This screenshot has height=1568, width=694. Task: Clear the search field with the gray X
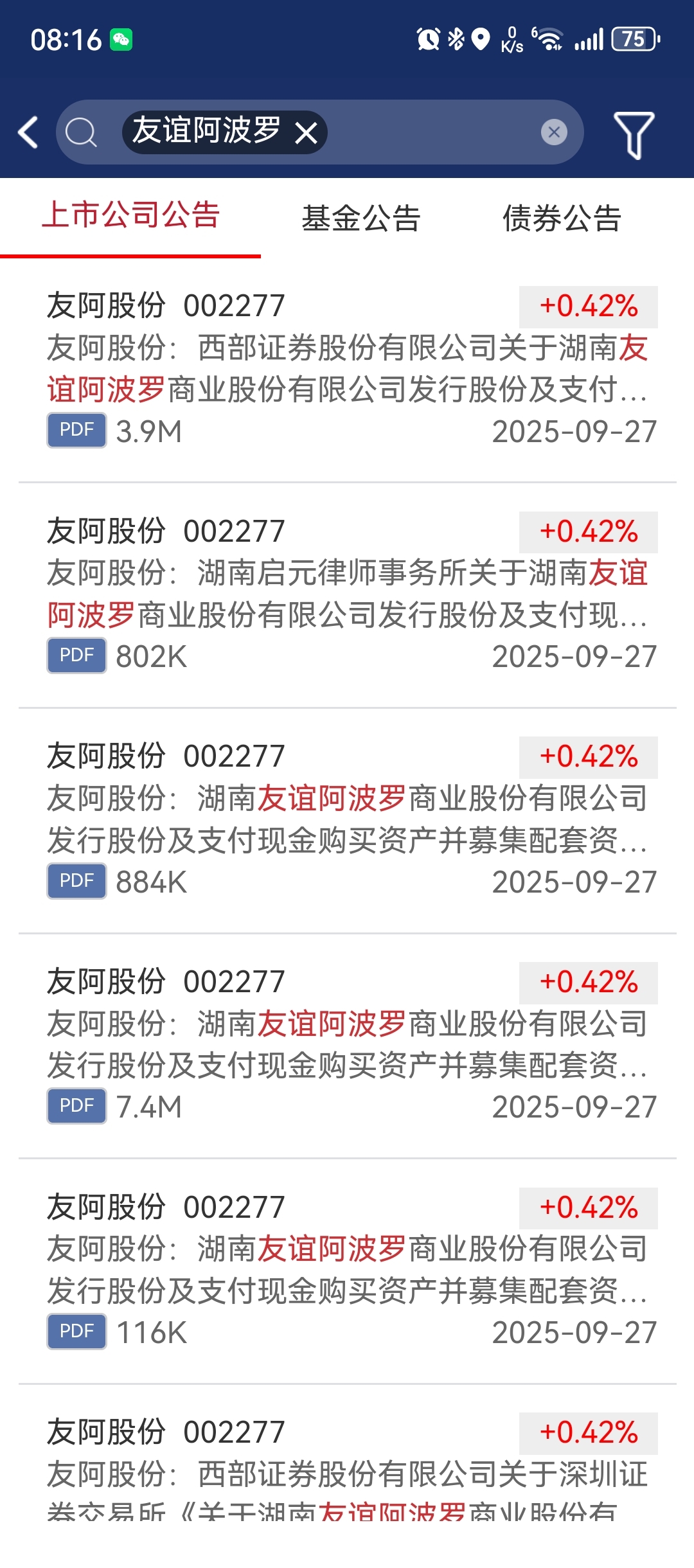(553, 133)
